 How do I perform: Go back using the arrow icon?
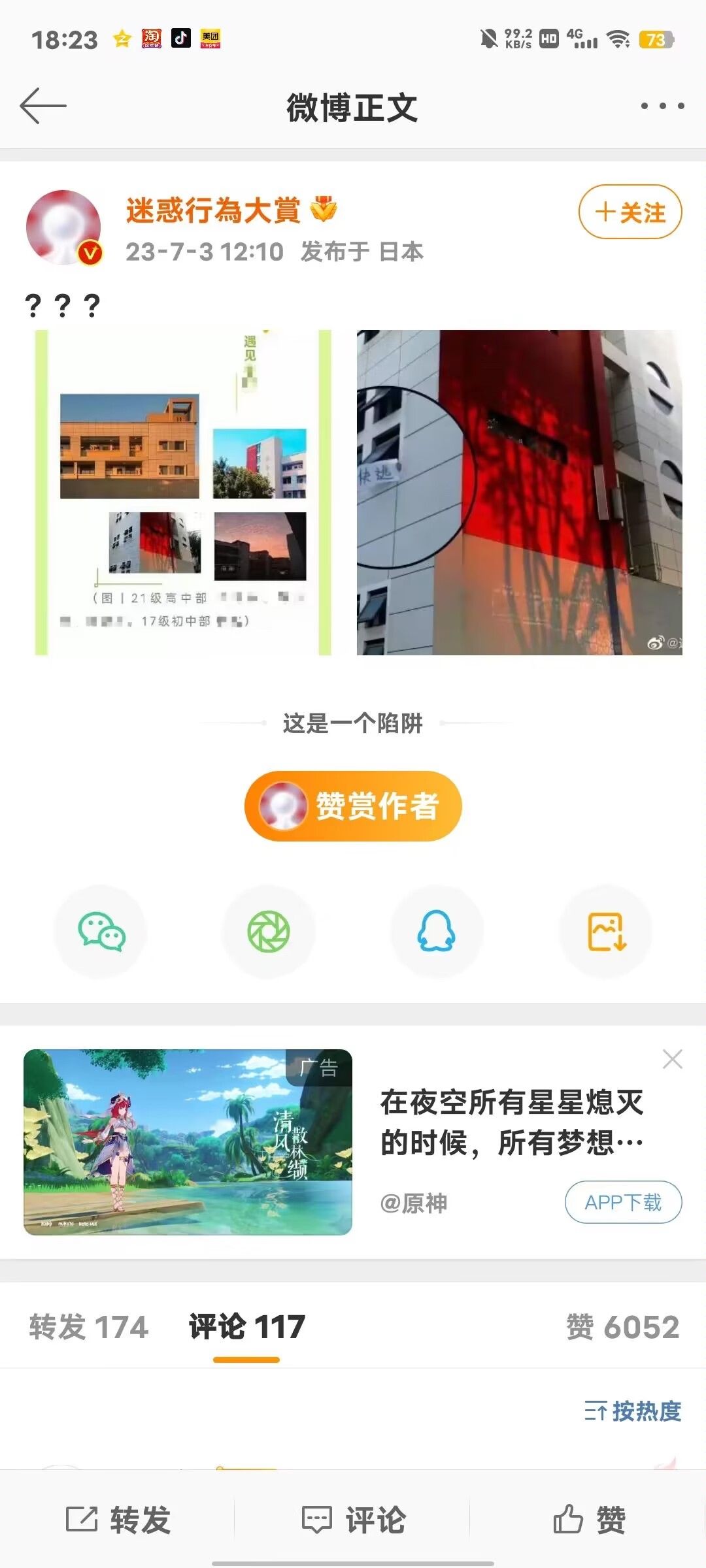(43, 106)
